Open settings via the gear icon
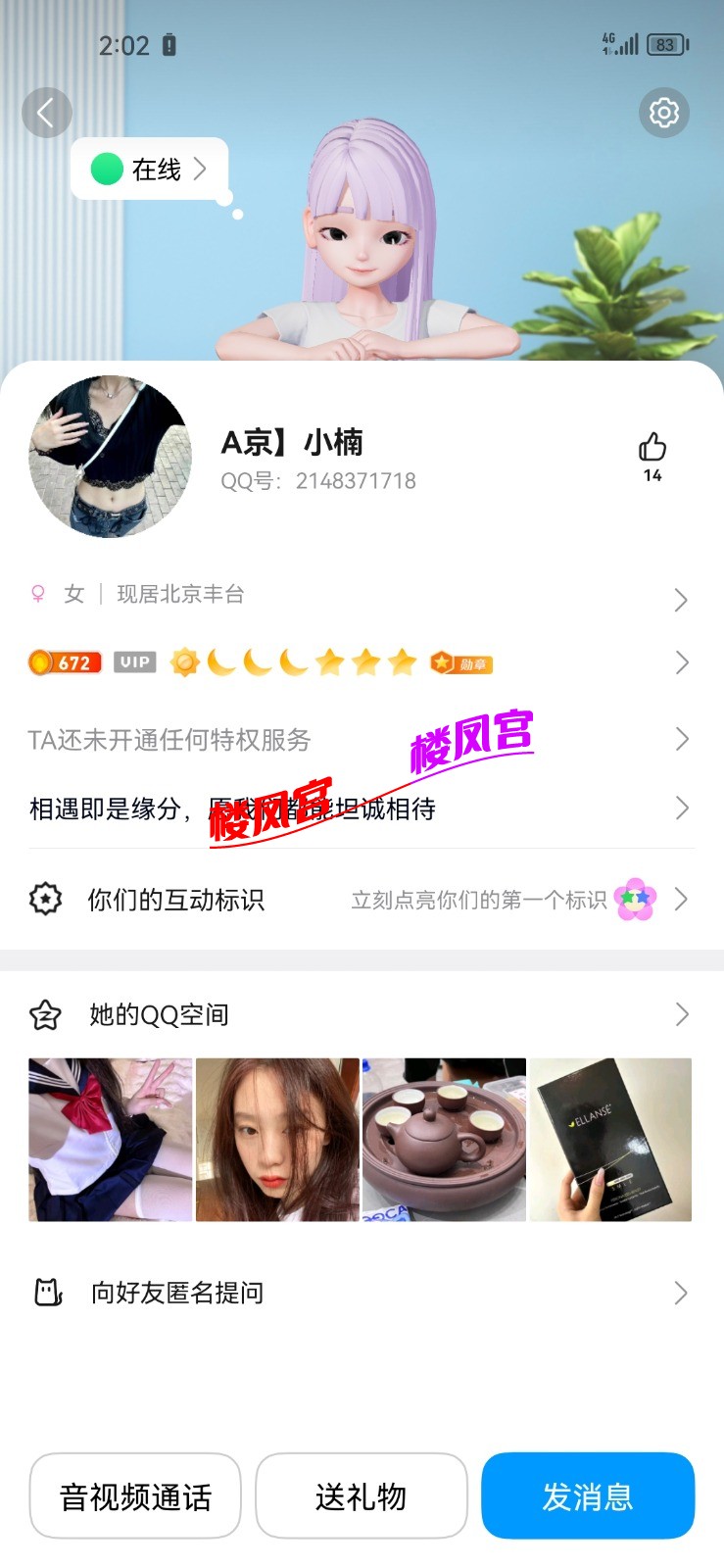This screenshot has width=724, height=1568. pos(664,113)
